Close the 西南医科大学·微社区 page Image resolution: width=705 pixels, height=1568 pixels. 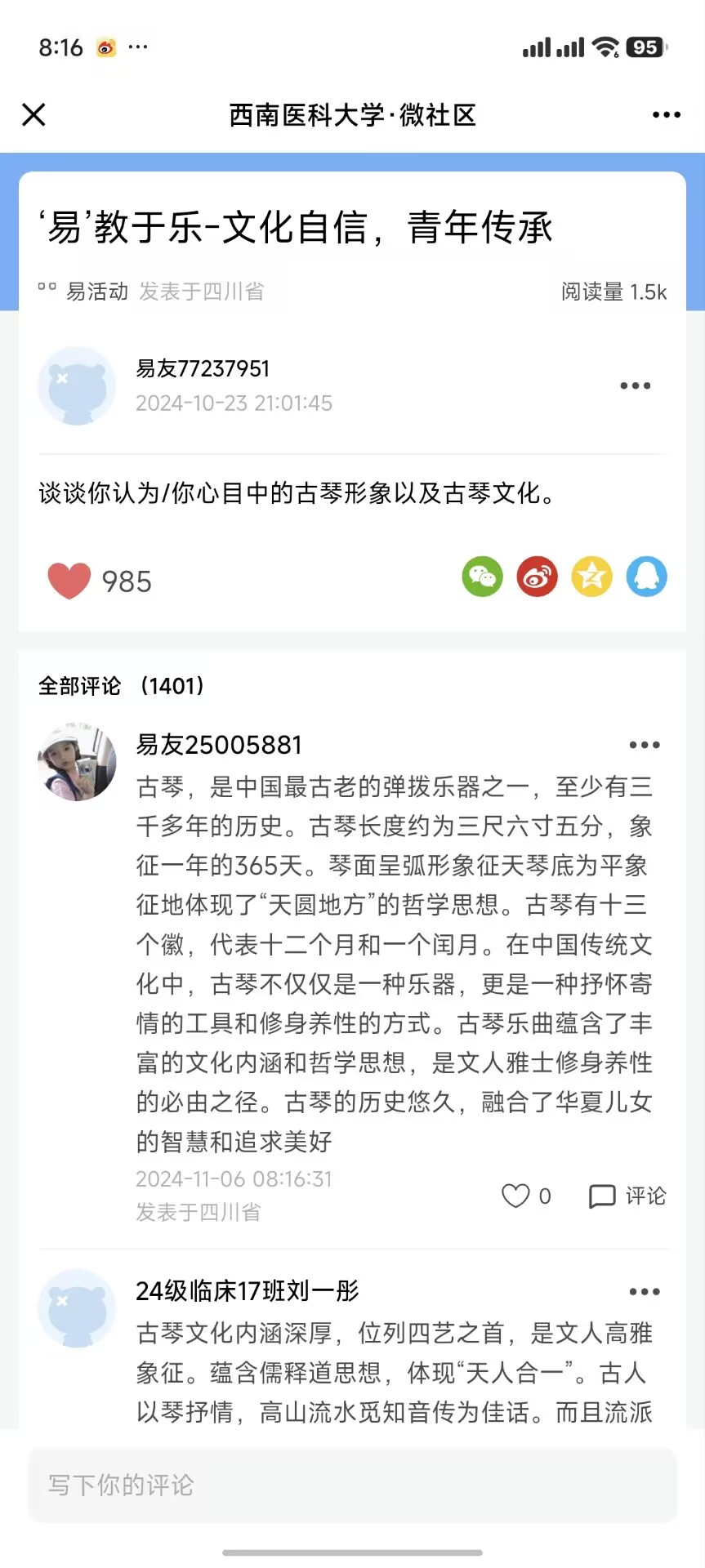[33, 114]
